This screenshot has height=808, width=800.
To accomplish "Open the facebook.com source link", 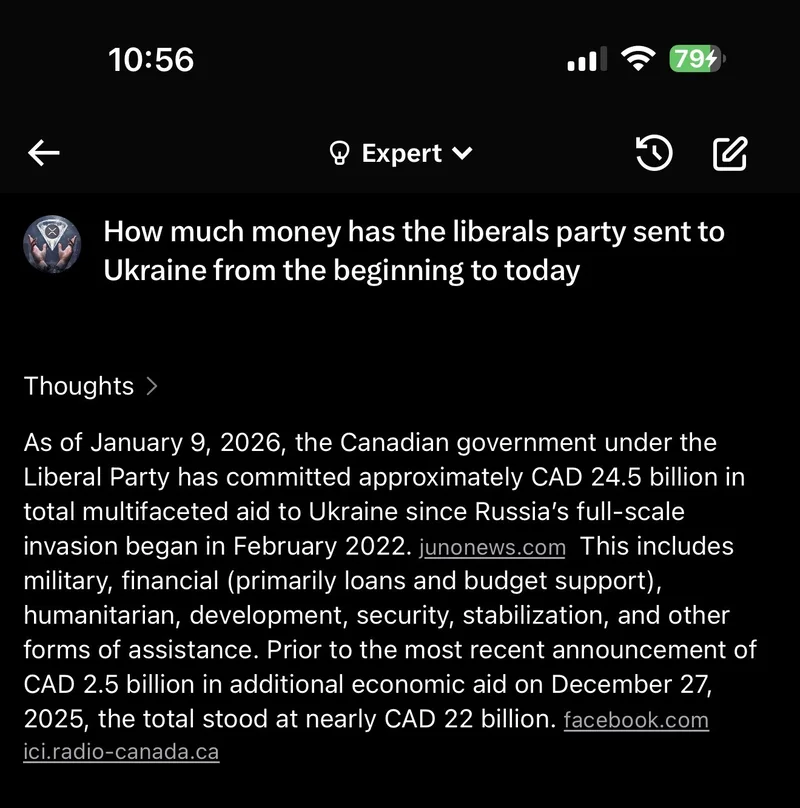I will pos(636,720).
